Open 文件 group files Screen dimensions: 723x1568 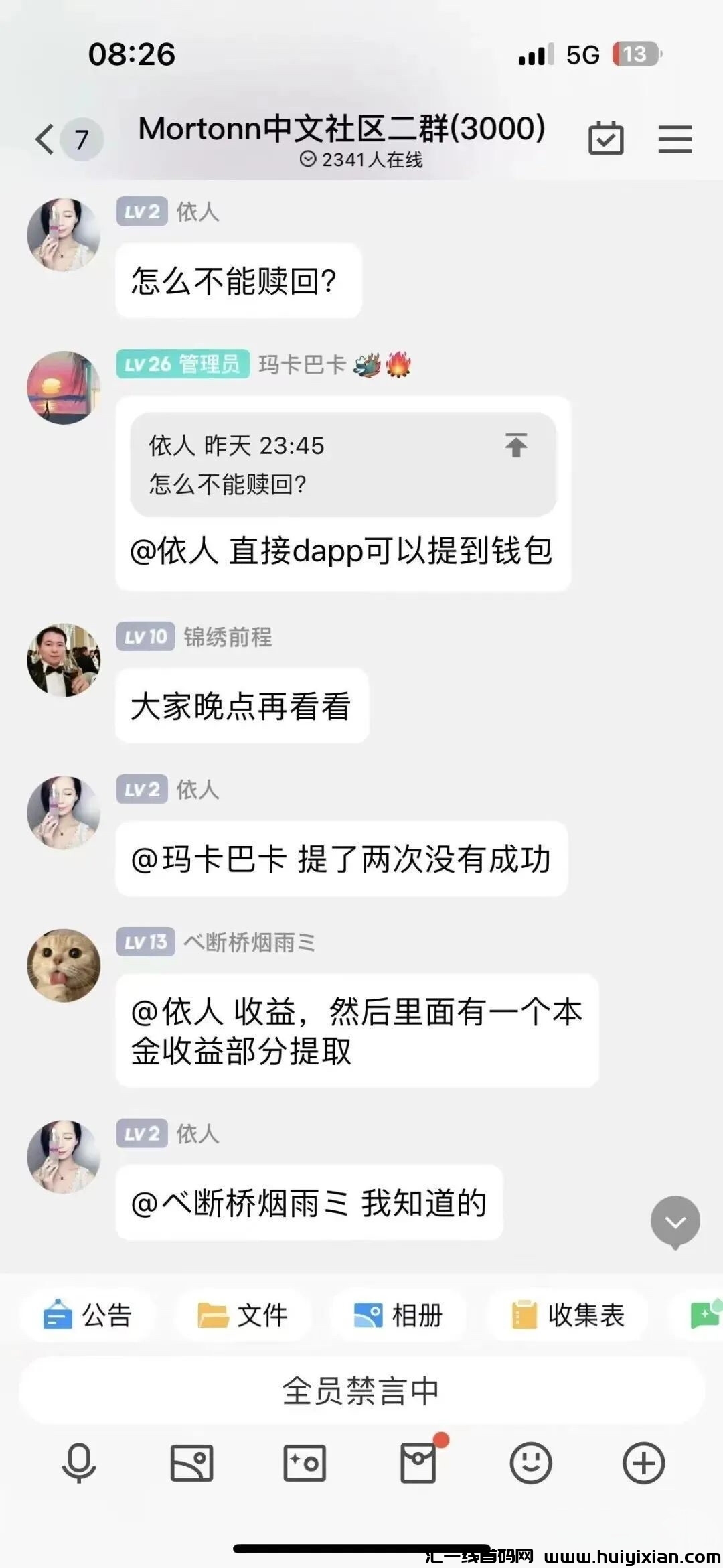point(243,1315)
